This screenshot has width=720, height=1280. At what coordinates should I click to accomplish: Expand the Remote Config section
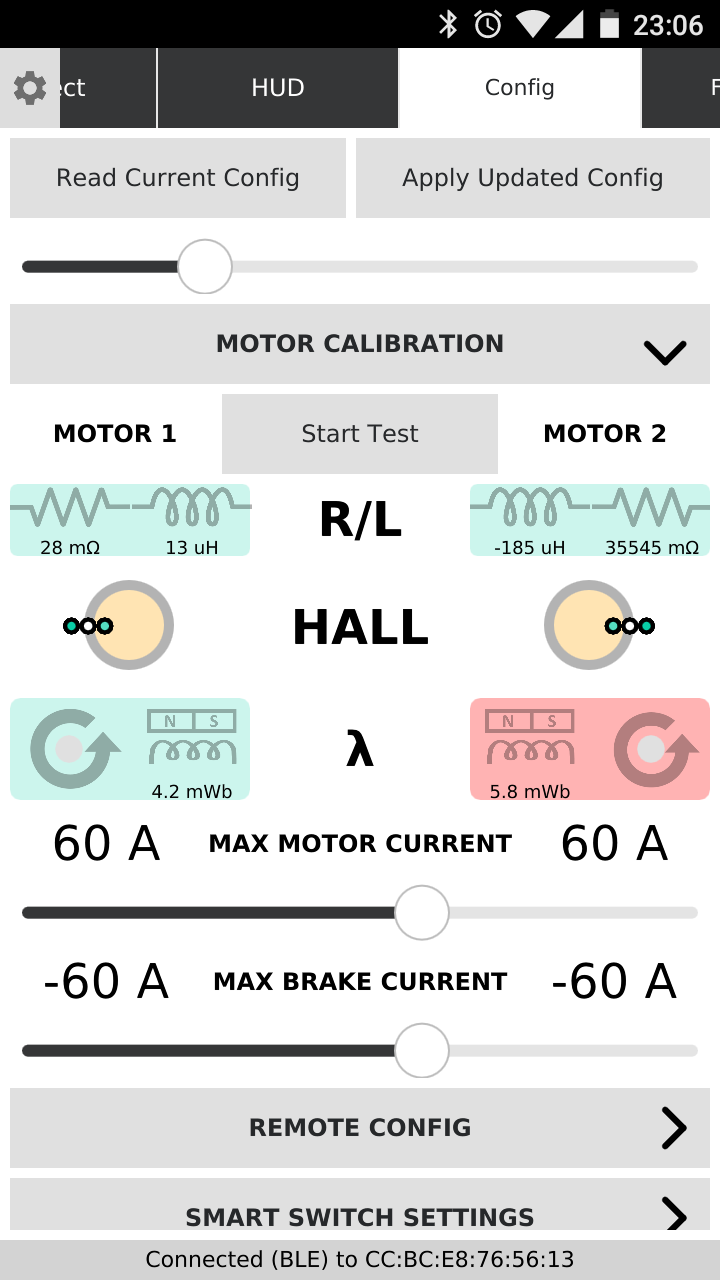click(x=360, y=1128)
